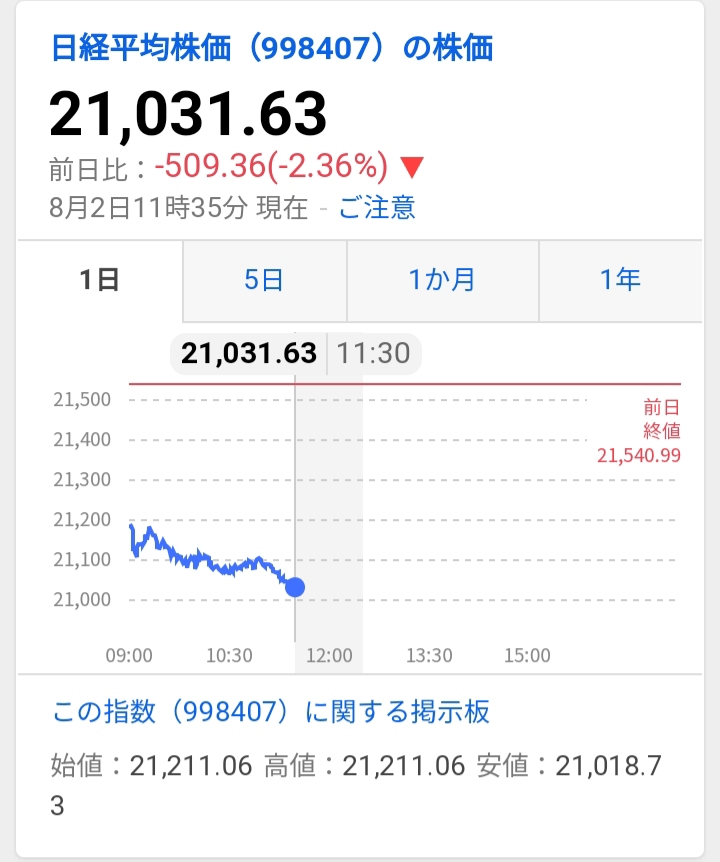
Task: Open the この指数 (998407) に関する掲示板 link
Action: point(271,712)
